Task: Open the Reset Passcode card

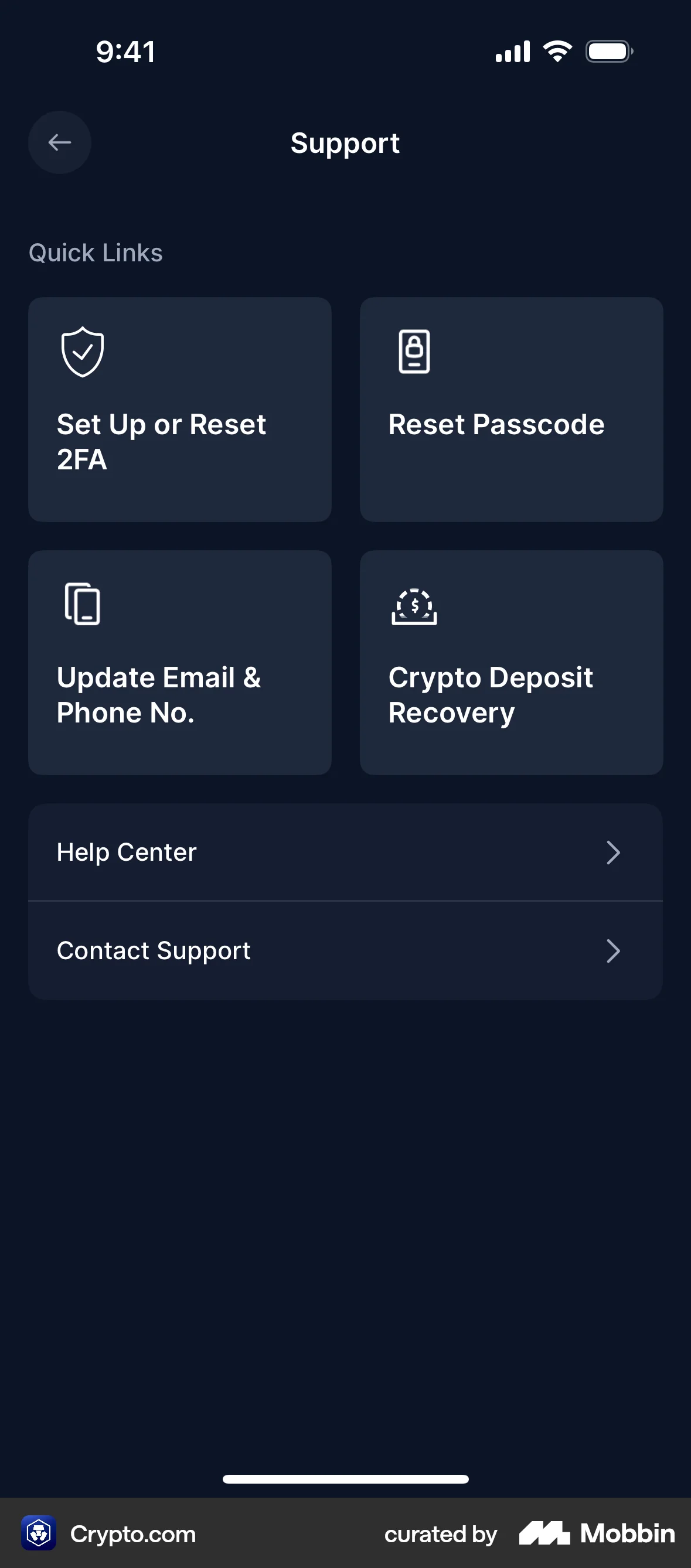Action: (x=512, y=409)
